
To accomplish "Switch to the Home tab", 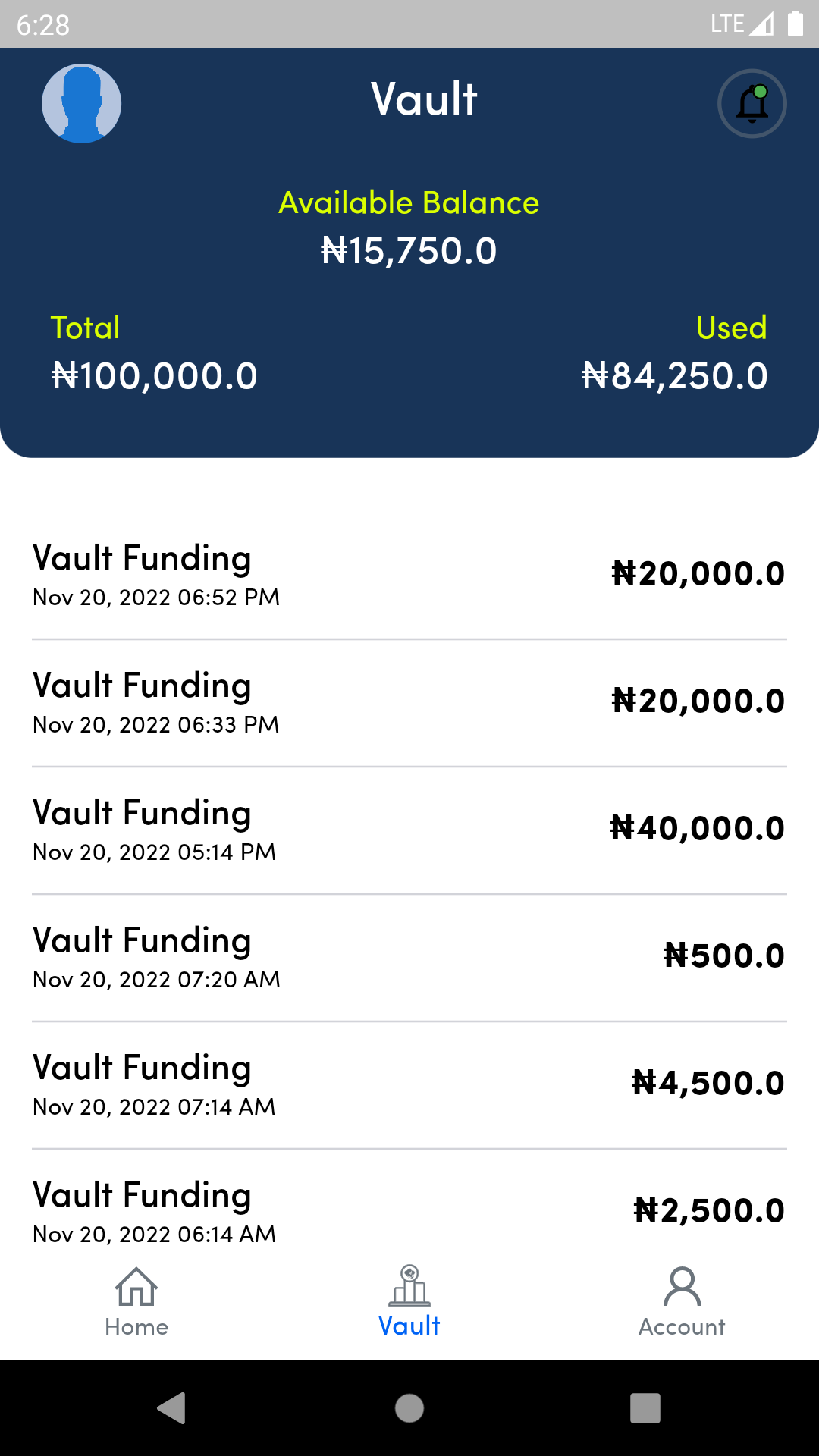I will pyautogui.click(x=136, y=1301).
